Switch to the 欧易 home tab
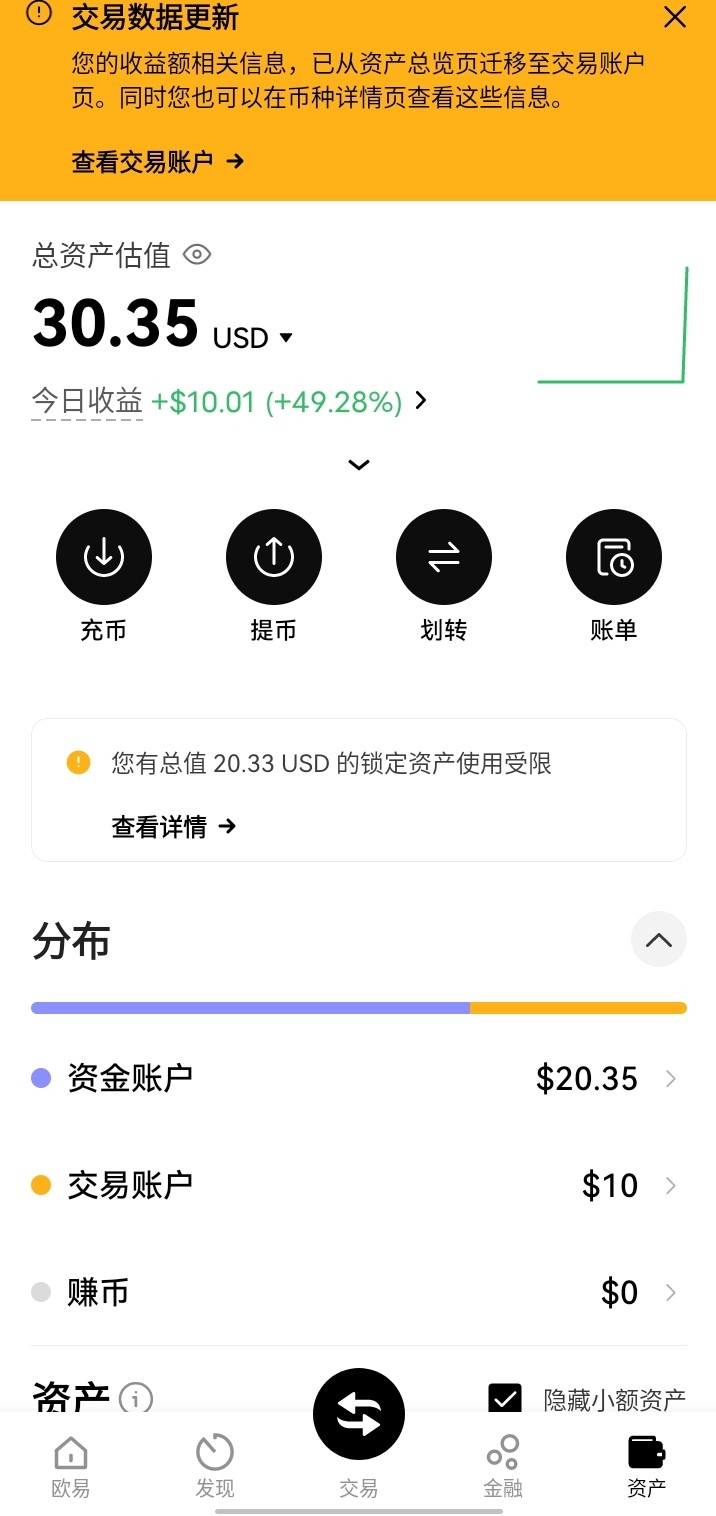This screenshot has width=716, height=1516. tap(70, 1465)
